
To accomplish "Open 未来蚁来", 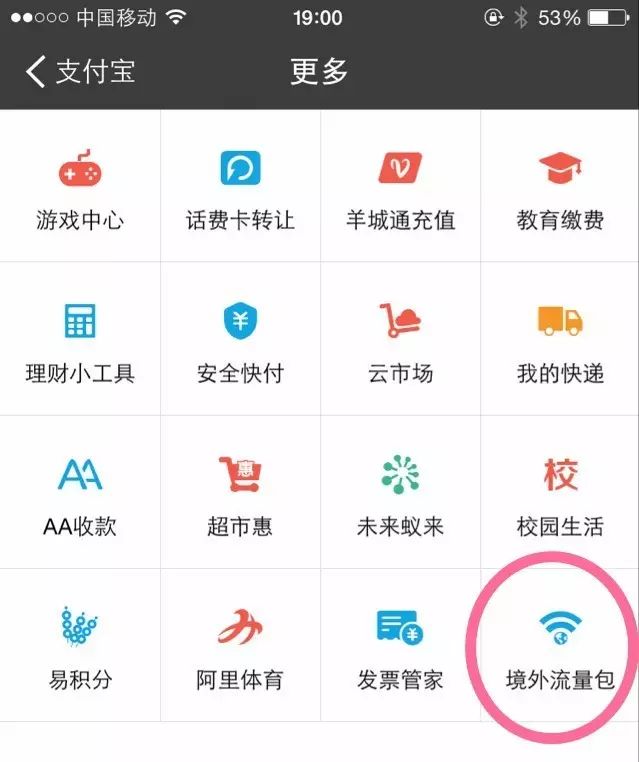I will pos(400,493).
